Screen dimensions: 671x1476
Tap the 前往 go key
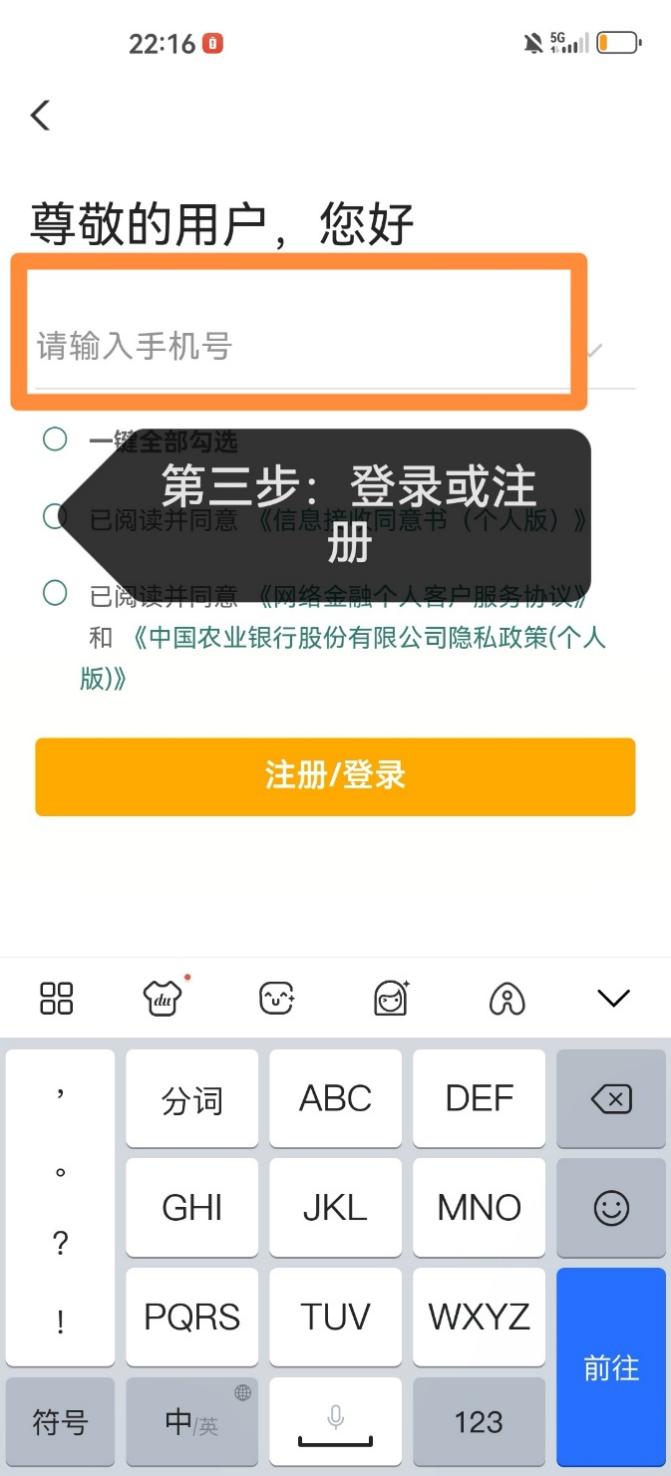[x=610, y=1367]
